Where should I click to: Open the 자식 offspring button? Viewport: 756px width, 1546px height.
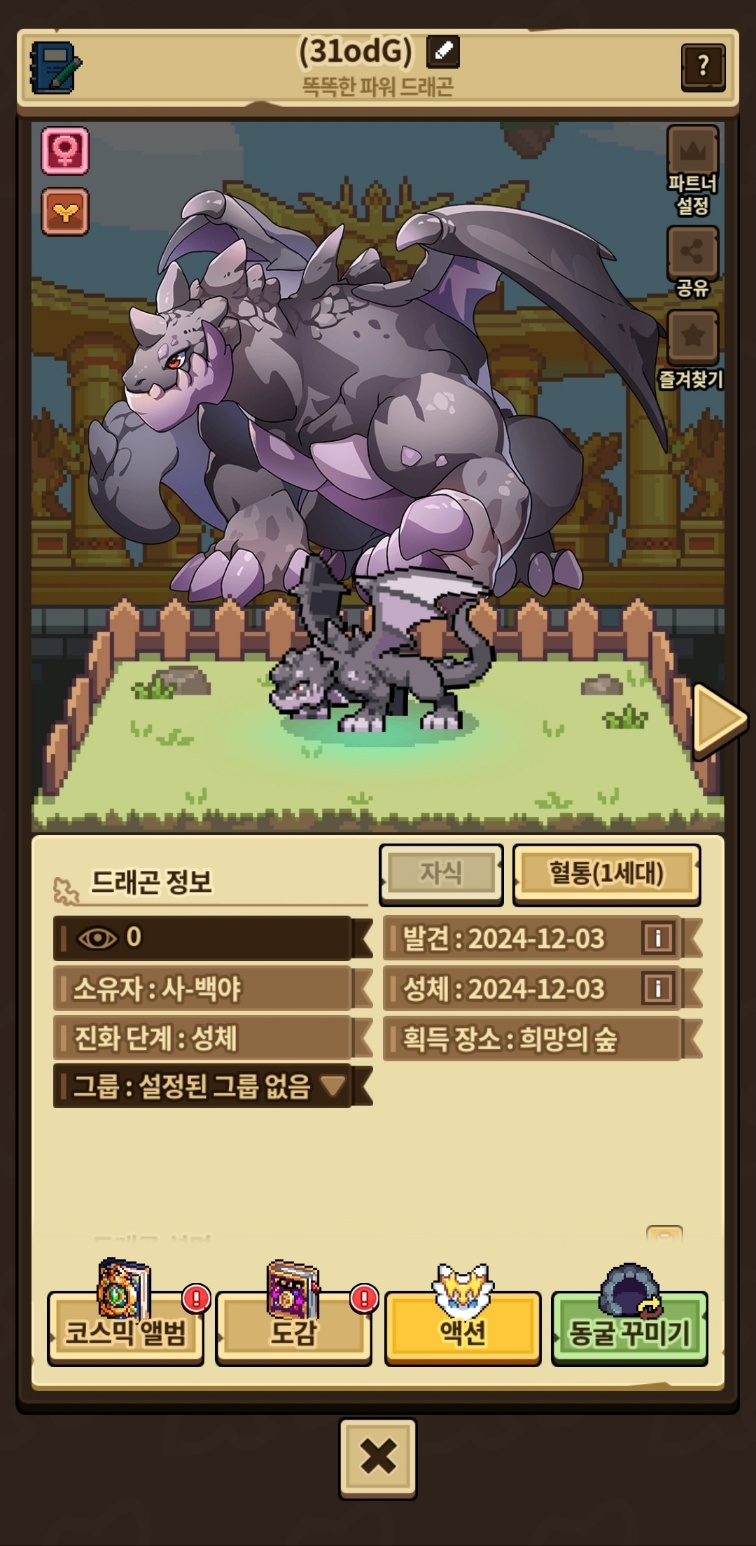pos(441,874)
